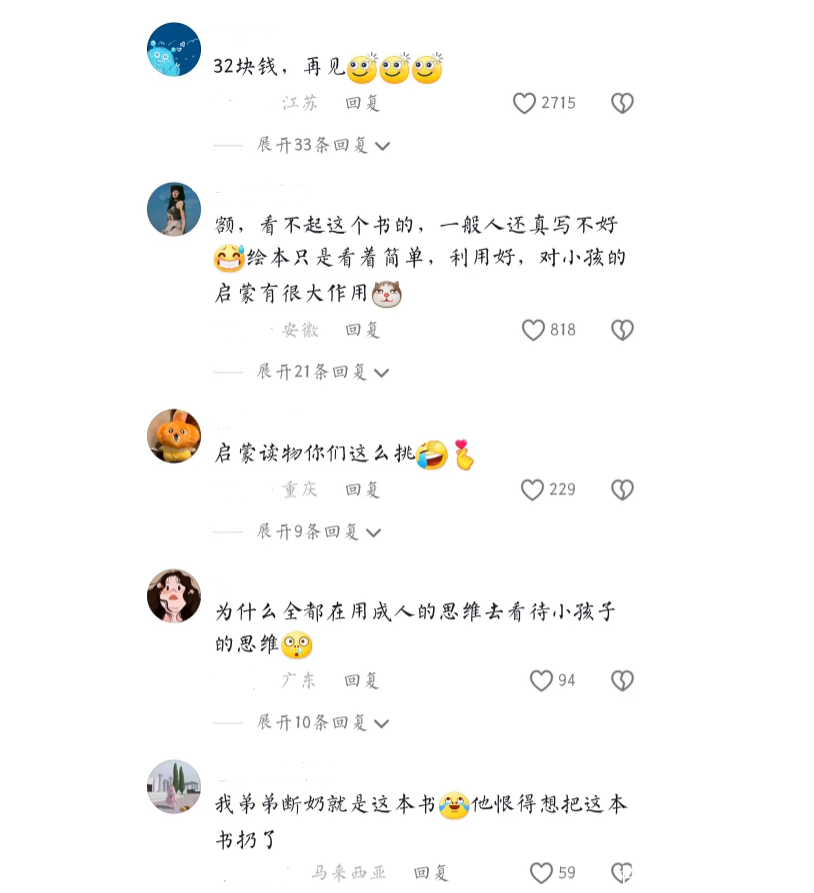Reply to the comment from 安徽
The image size is (814, 893).
coord(362,330)
